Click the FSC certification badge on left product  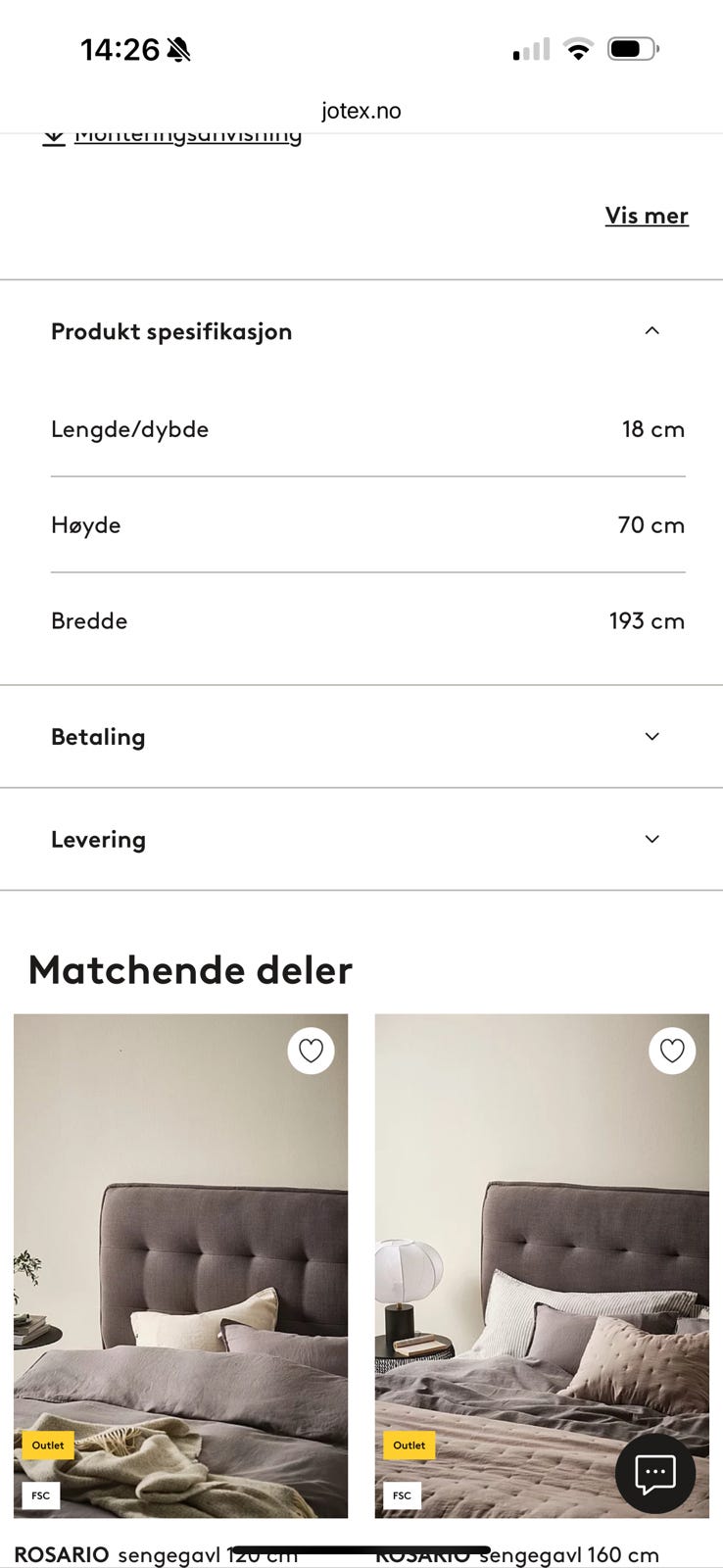(39, 1494)
